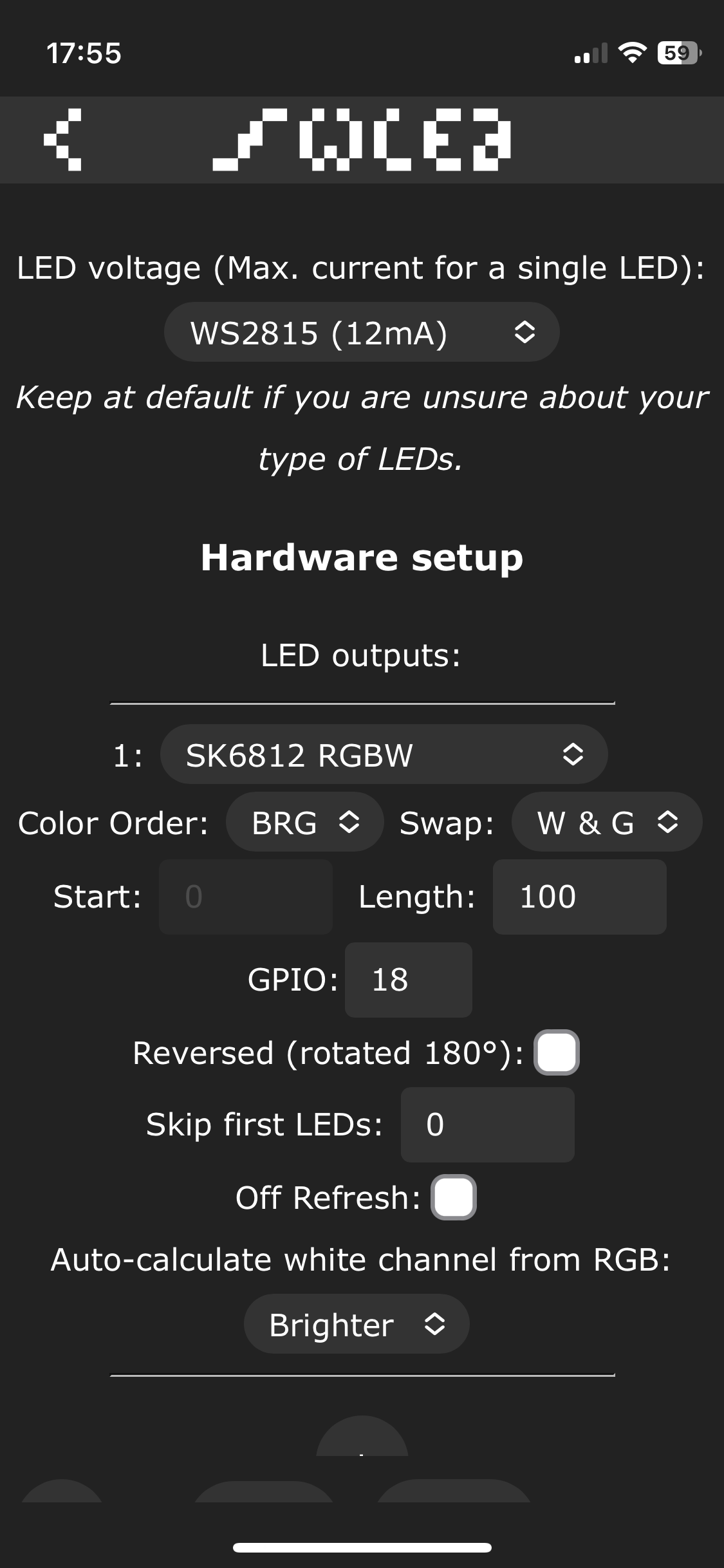Open the Auto-calculate white channel Brighter dropdown

tap(357, 1324)
